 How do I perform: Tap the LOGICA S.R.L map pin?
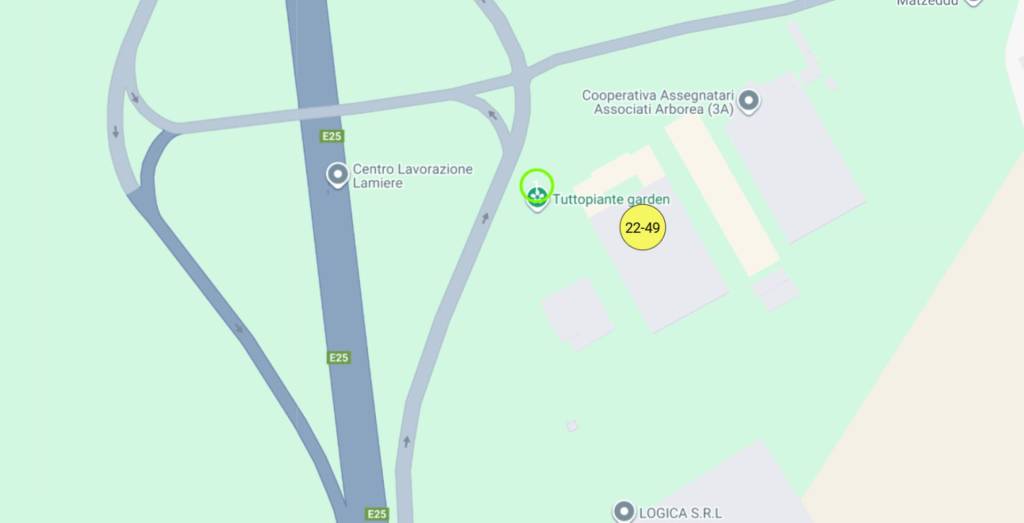point(624,511)
